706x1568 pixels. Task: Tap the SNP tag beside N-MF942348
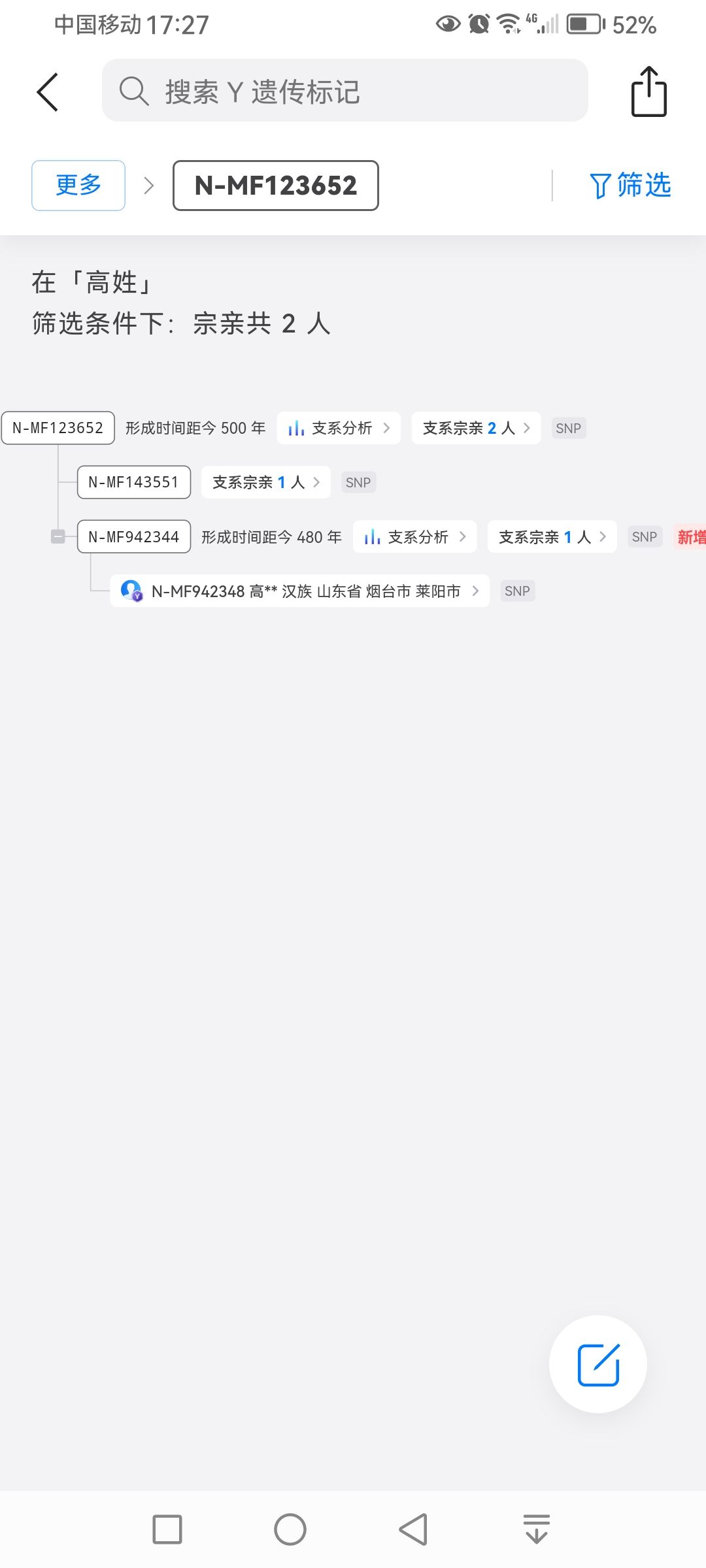517,591
